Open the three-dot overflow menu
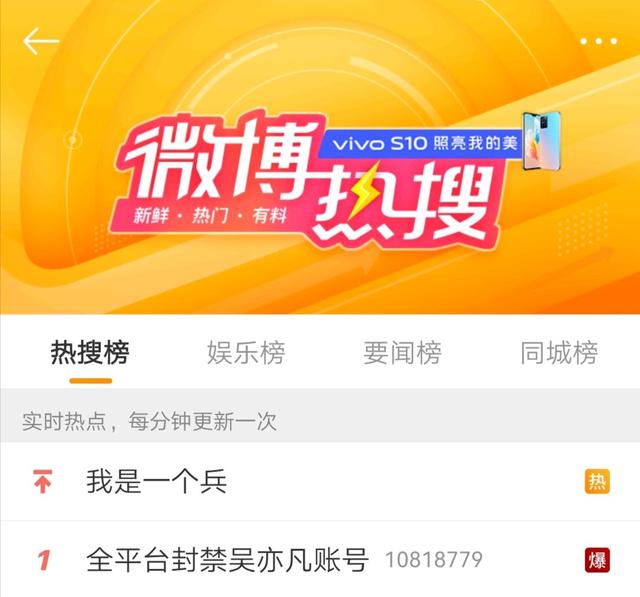Image resolution: width=640 pixels, height=597 pixels. pyautogui.click(x=598, y=42)
